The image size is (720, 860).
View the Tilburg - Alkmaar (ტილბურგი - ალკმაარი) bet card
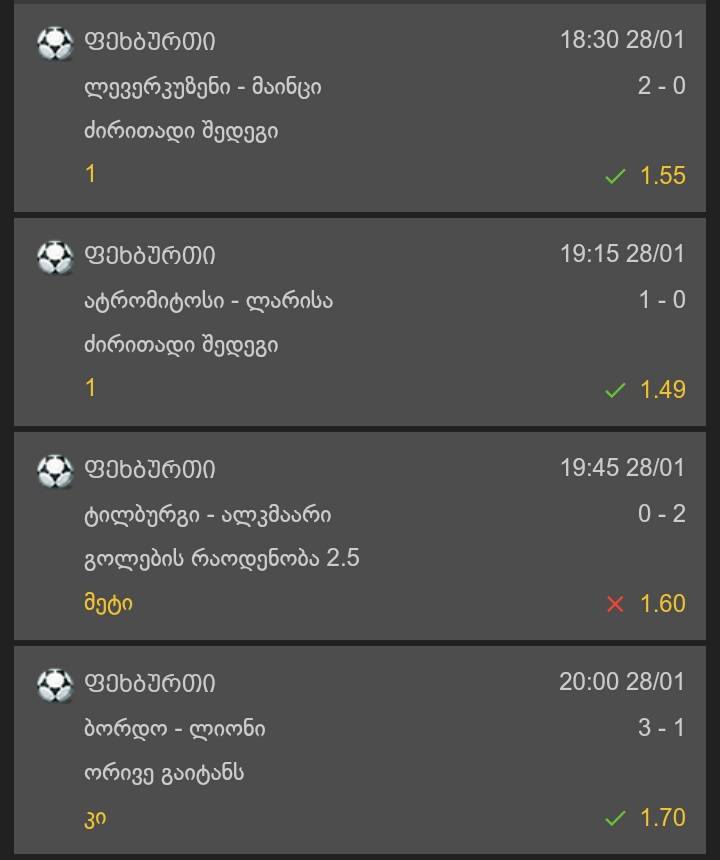pos(360,536)
